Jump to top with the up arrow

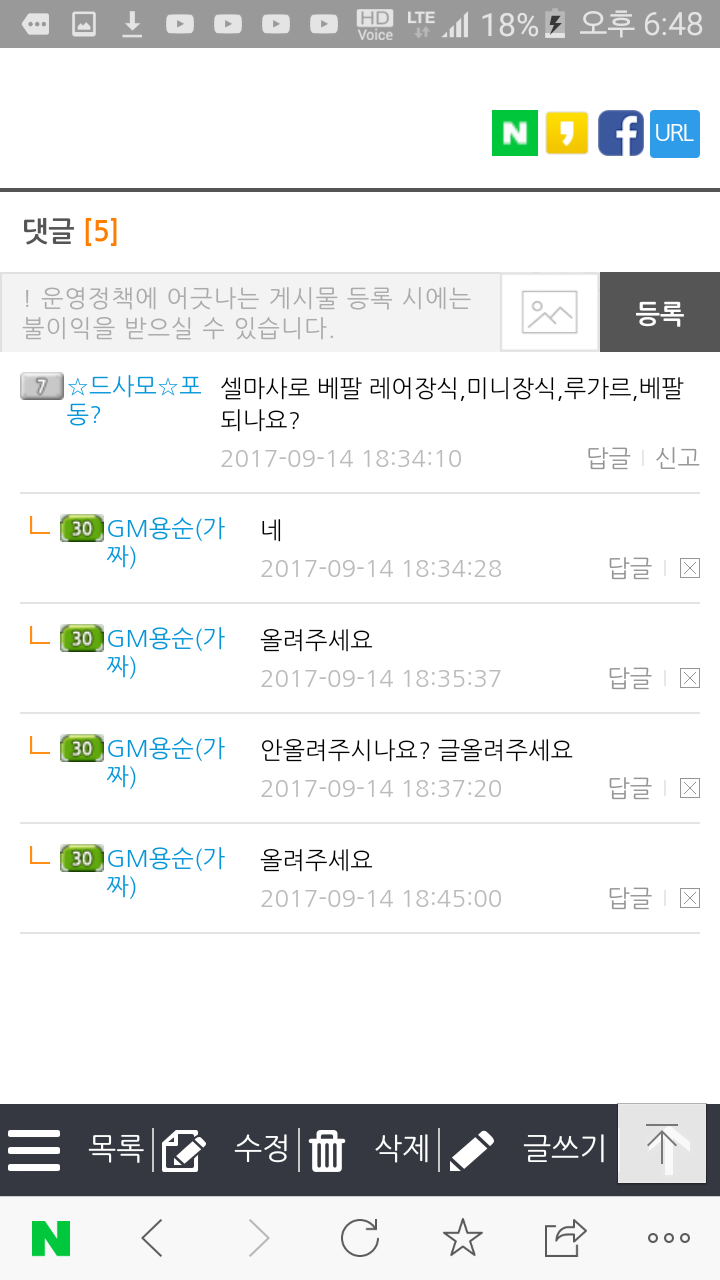[662, 1143]
